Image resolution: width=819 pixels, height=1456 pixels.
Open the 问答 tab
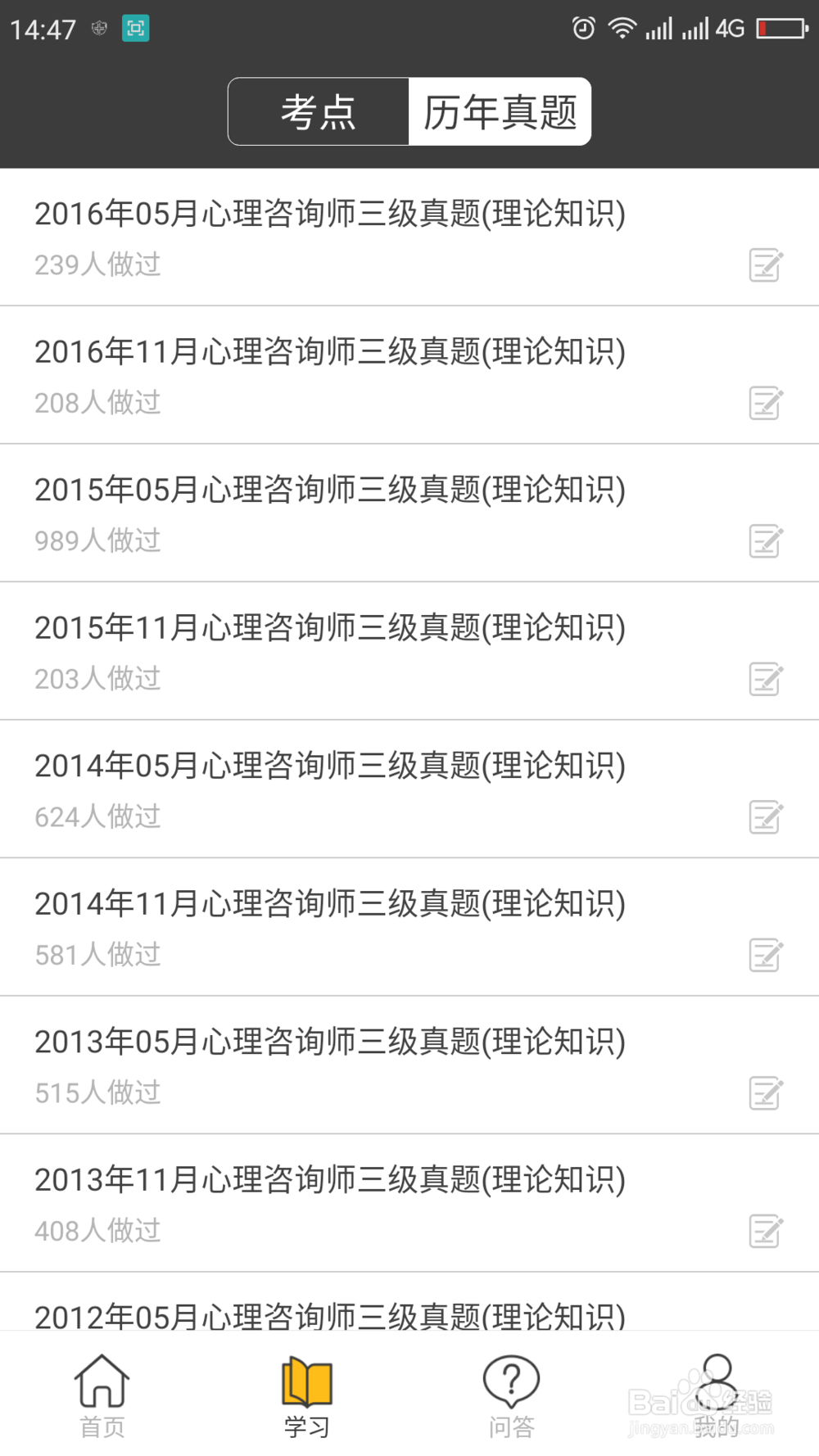[512, 1395]
